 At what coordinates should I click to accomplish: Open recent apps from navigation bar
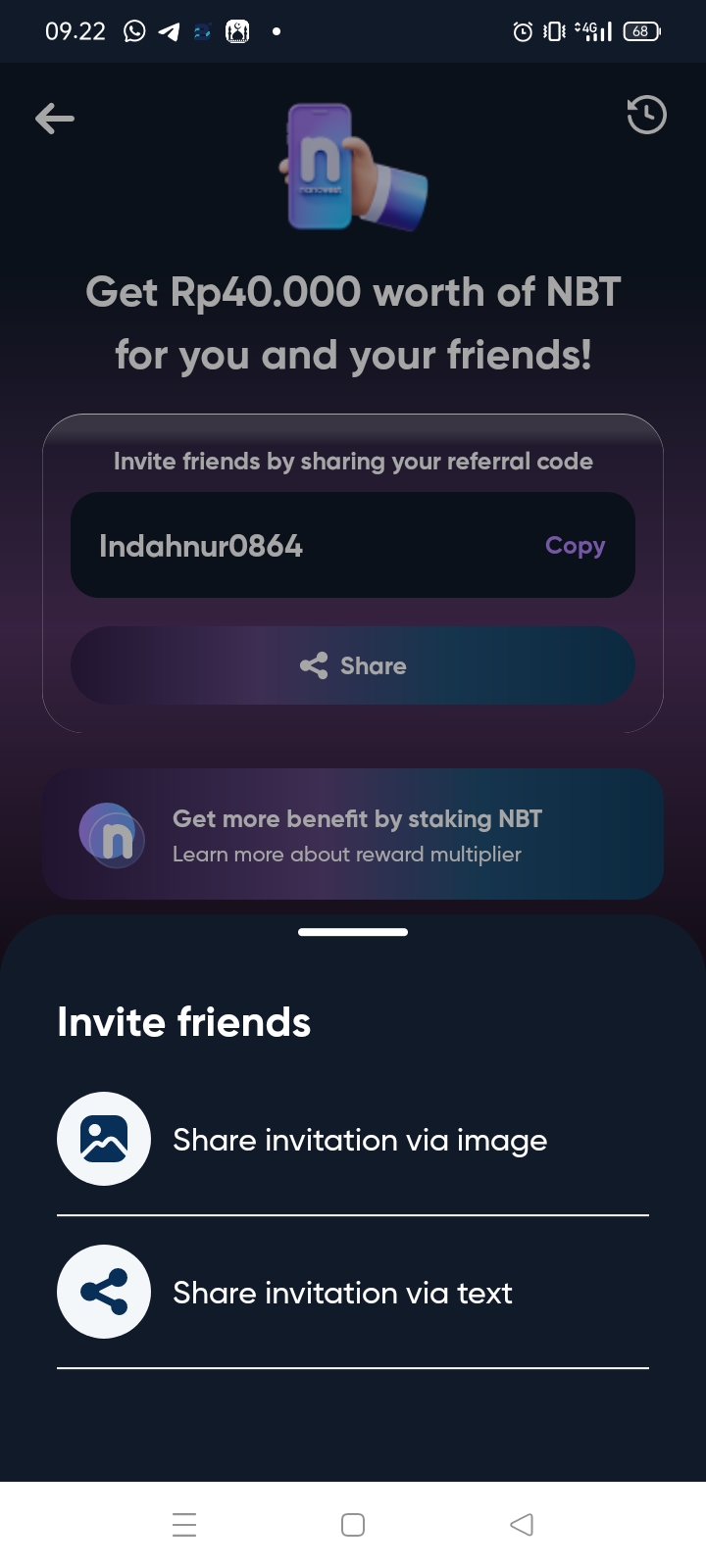click(184, 1525)
